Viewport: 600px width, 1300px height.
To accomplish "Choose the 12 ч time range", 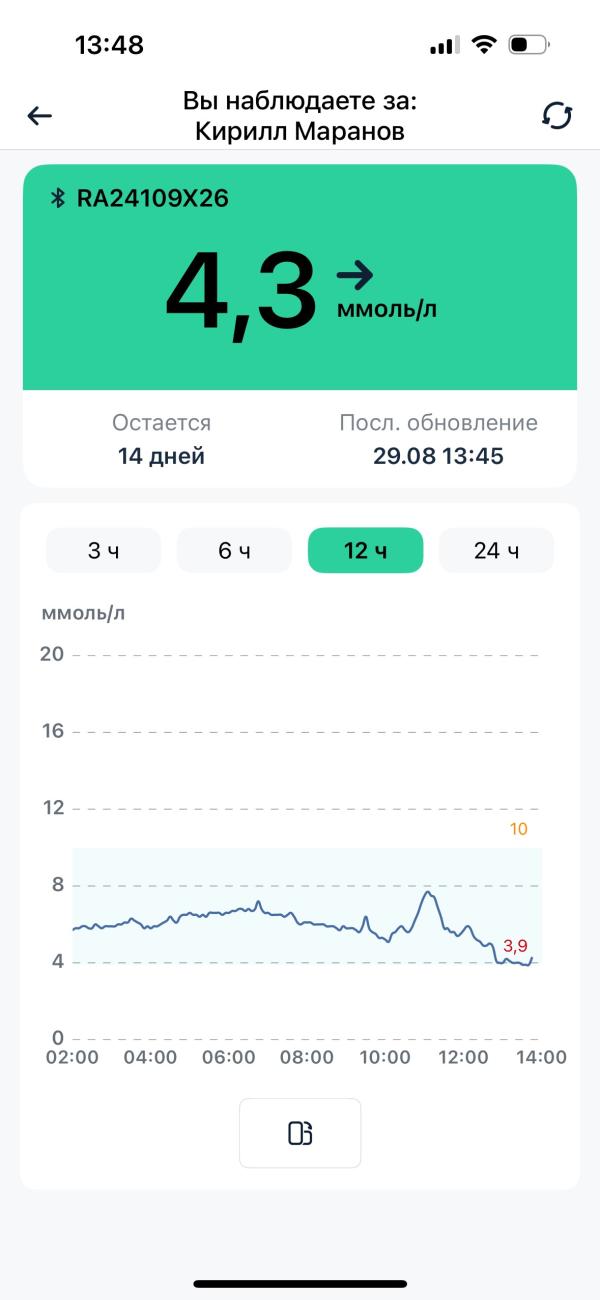I will coord(365,550).
